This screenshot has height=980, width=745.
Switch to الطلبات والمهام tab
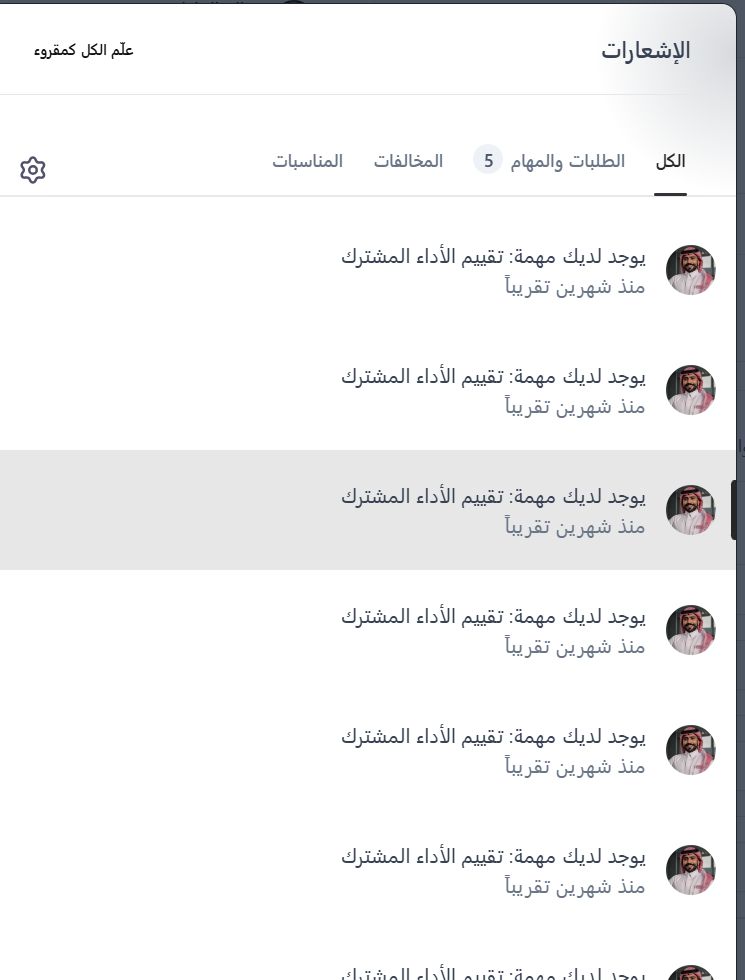tap(567, 161)
